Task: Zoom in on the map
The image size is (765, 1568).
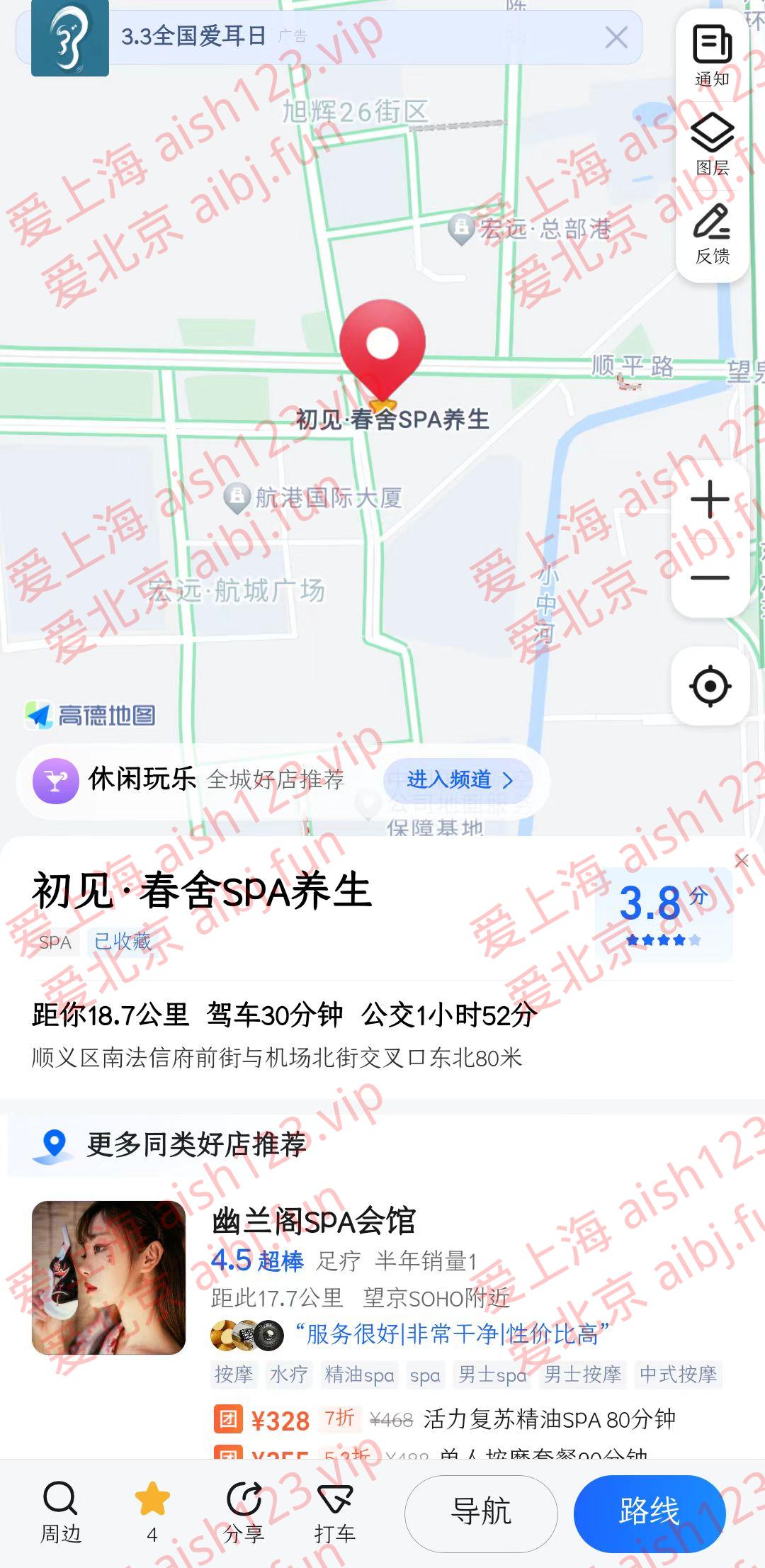Action: 710,500
